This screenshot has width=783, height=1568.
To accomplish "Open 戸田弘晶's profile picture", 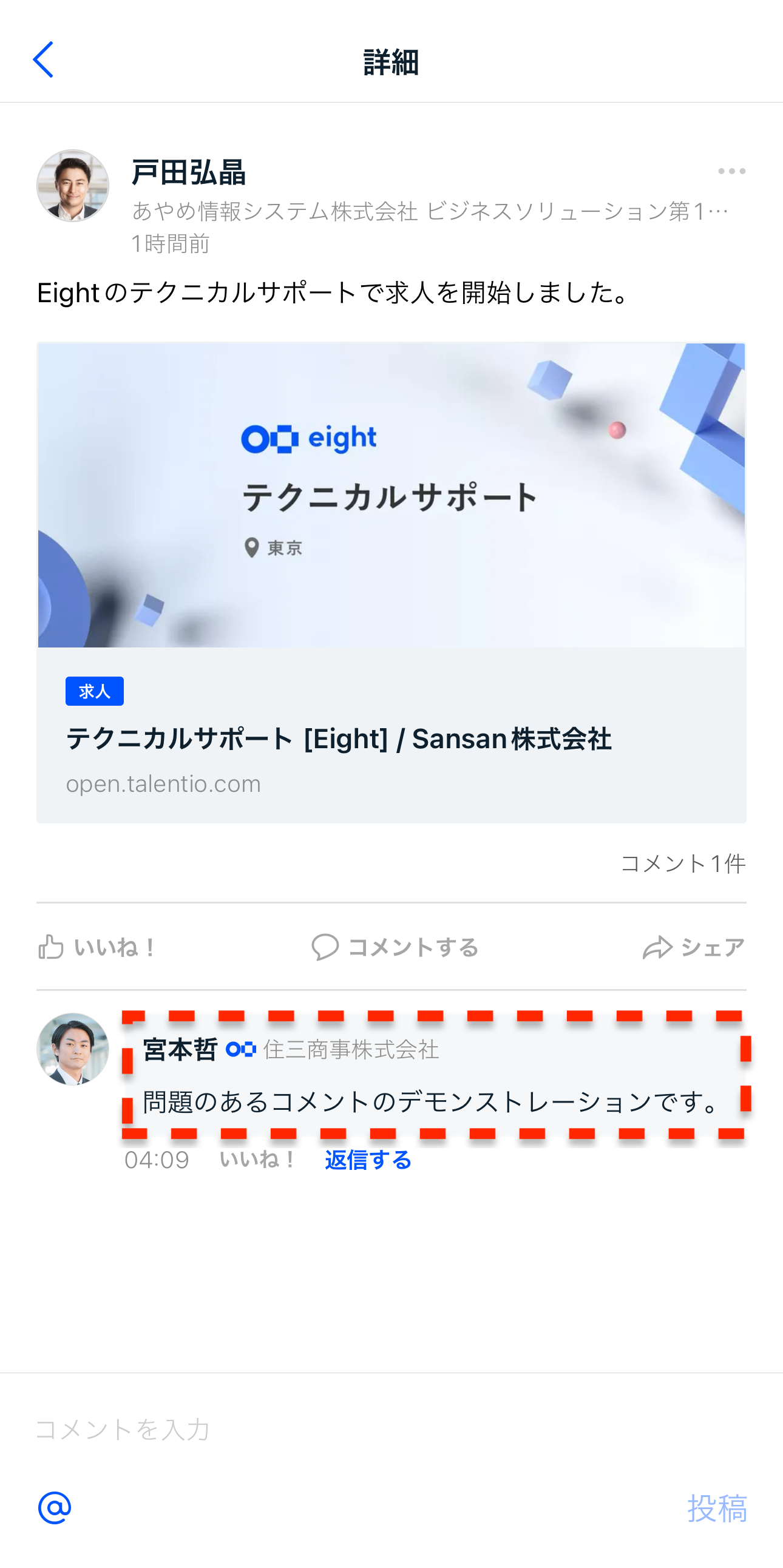I will (x=73, y=186).
